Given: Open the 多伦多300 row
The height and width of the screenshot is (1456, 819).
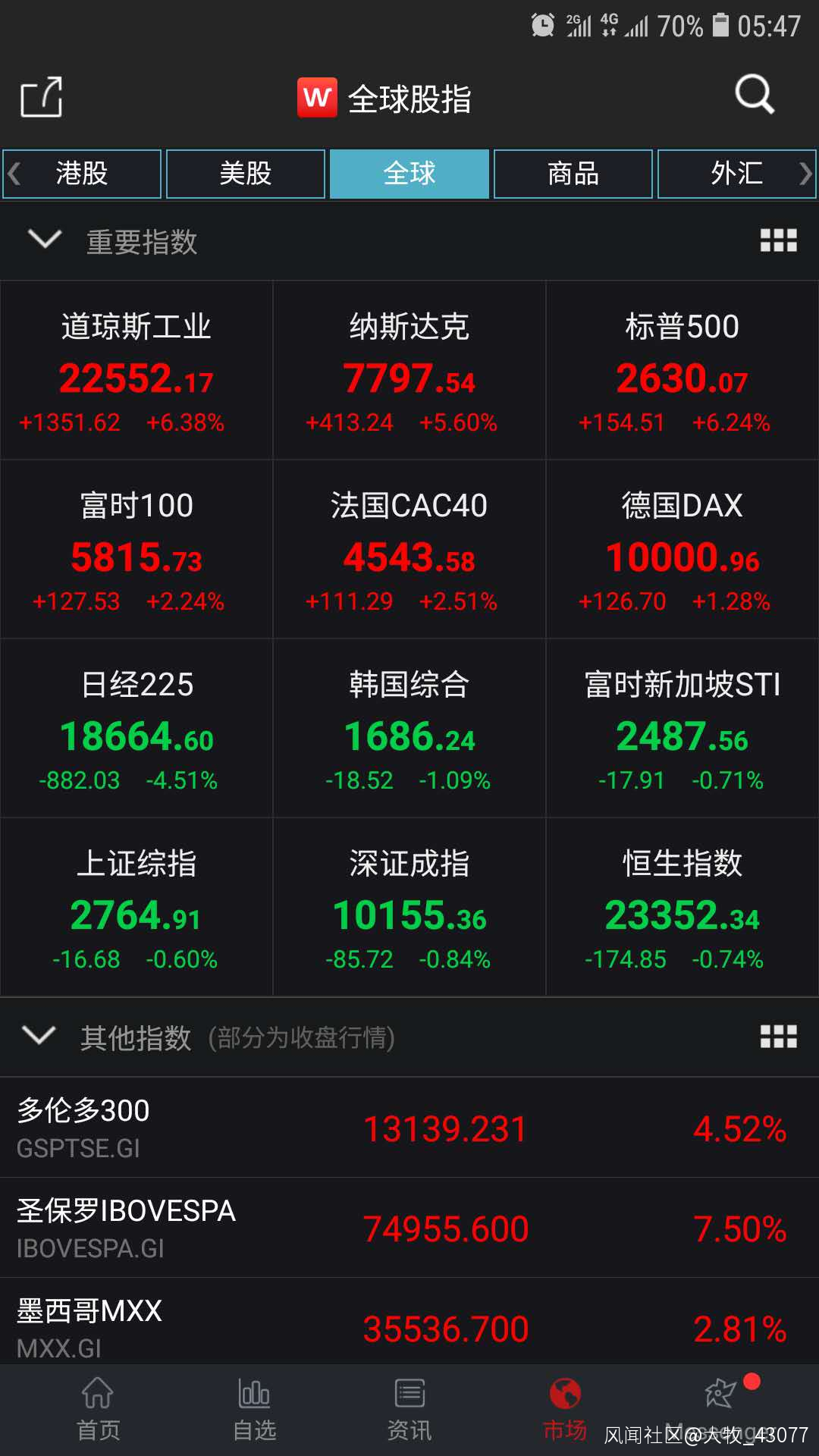Looking at the screenshot, I should [x=409, y=1128].
